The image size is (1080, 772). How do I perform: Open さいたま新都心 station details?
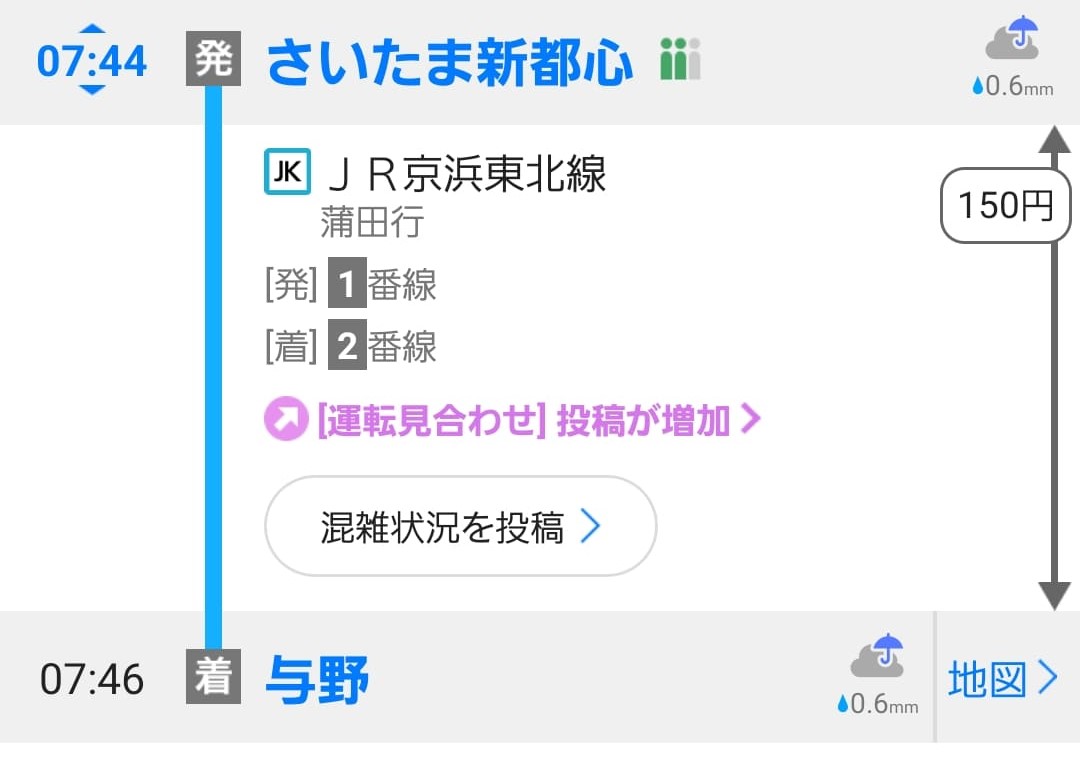[449, 62]
